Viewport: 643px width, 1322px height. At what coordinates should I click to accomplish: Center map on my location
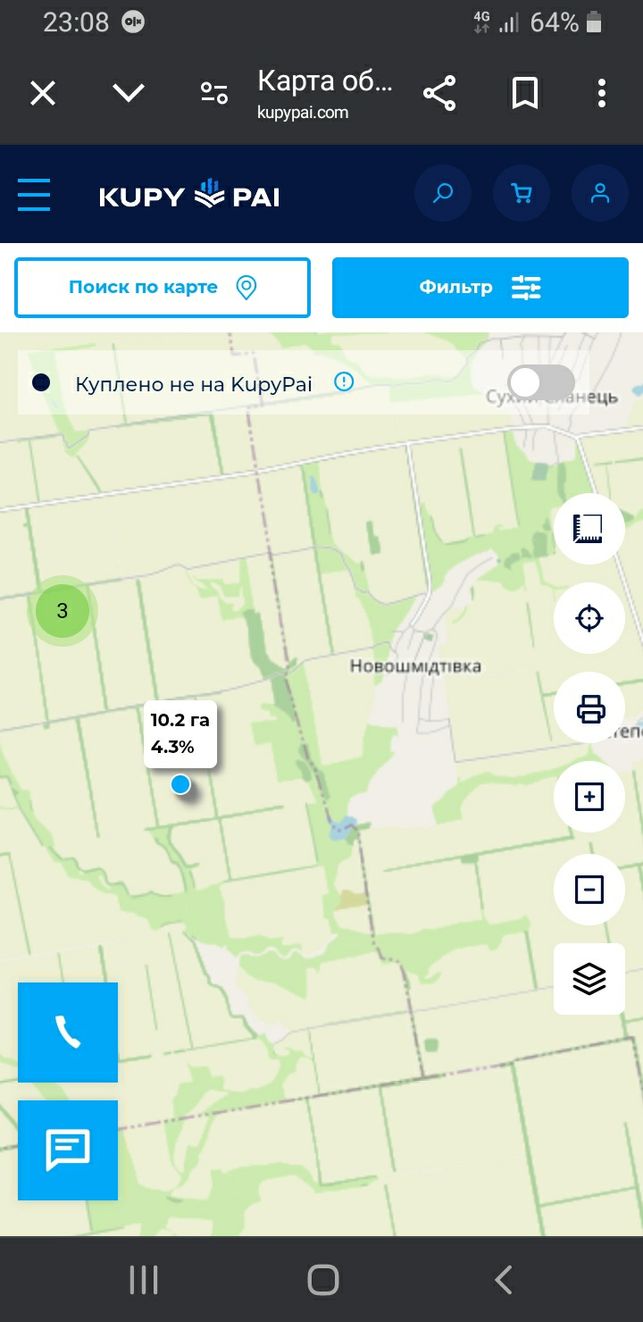[x=589, y=618]
